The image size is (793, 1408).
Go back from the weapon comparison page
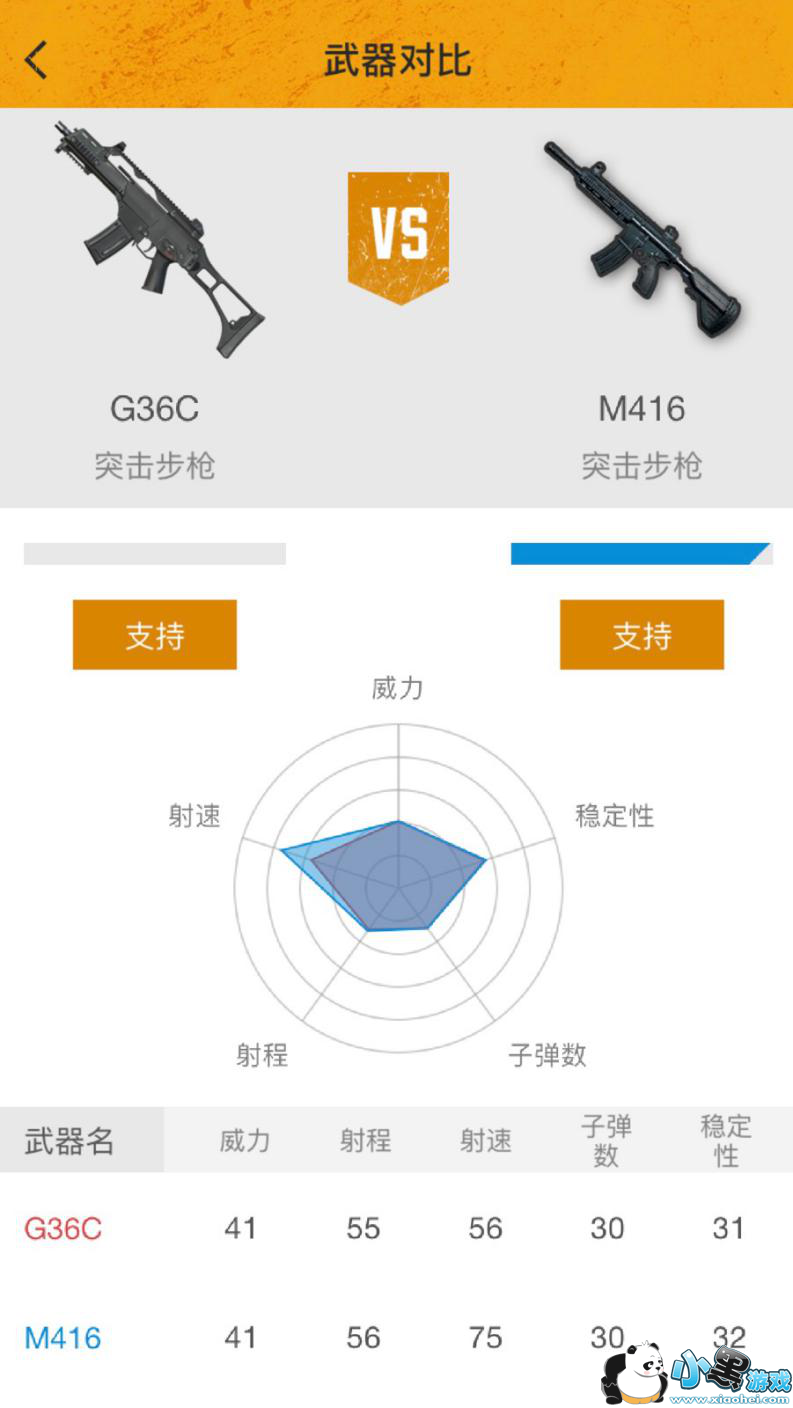pyautogui.click(x=36, y=60)
